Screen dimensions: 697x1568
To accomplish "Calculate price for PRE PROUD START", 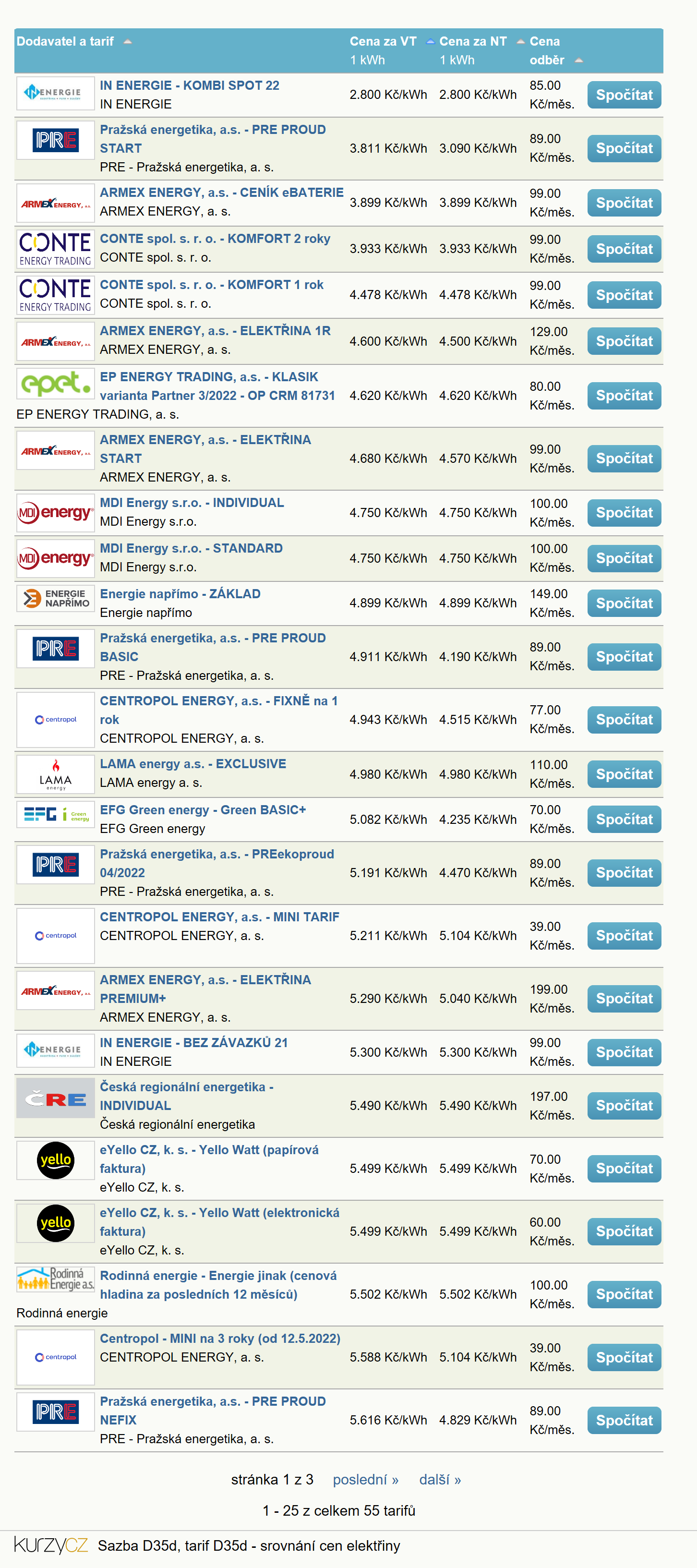I will coord(624,148).
